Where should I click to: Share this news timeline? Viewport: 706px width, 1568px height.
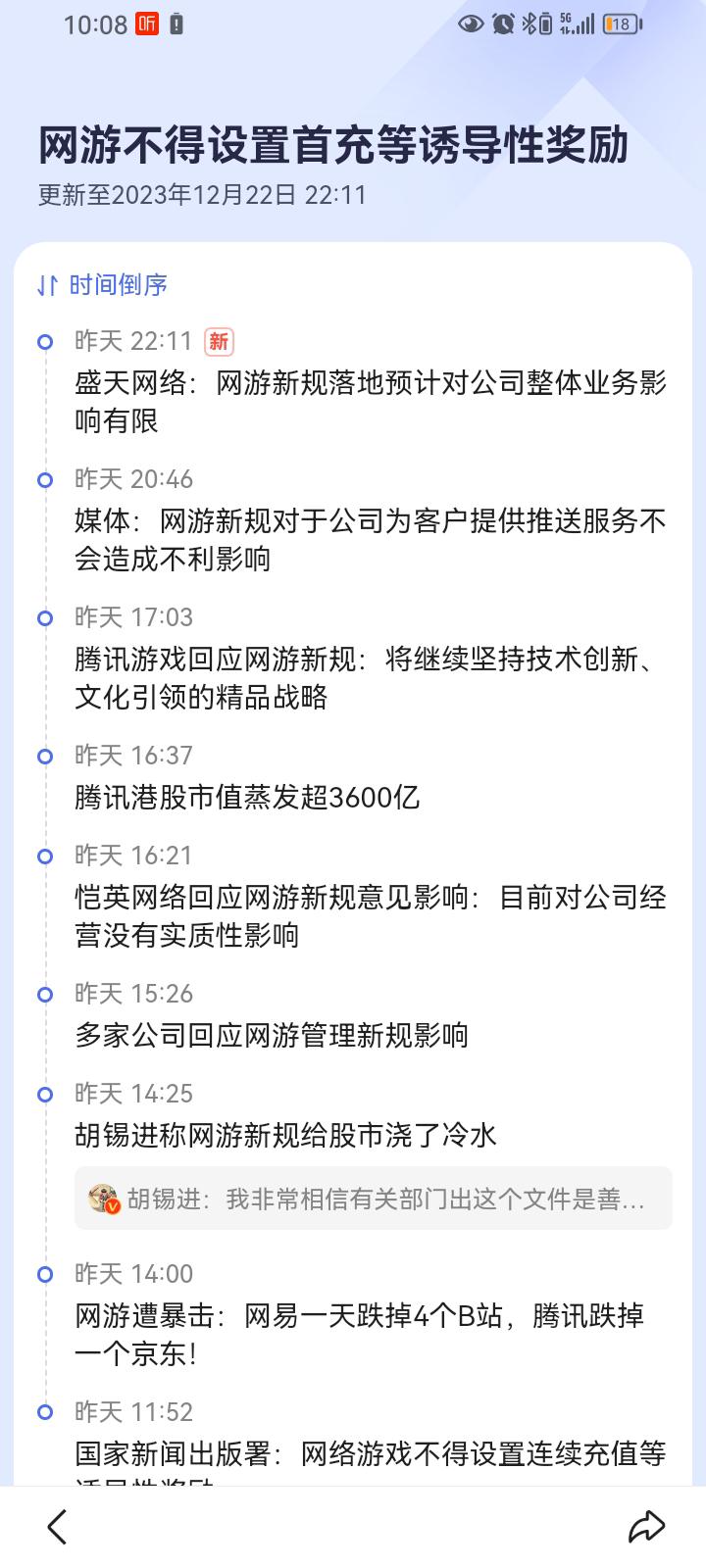click(646, 1526)
